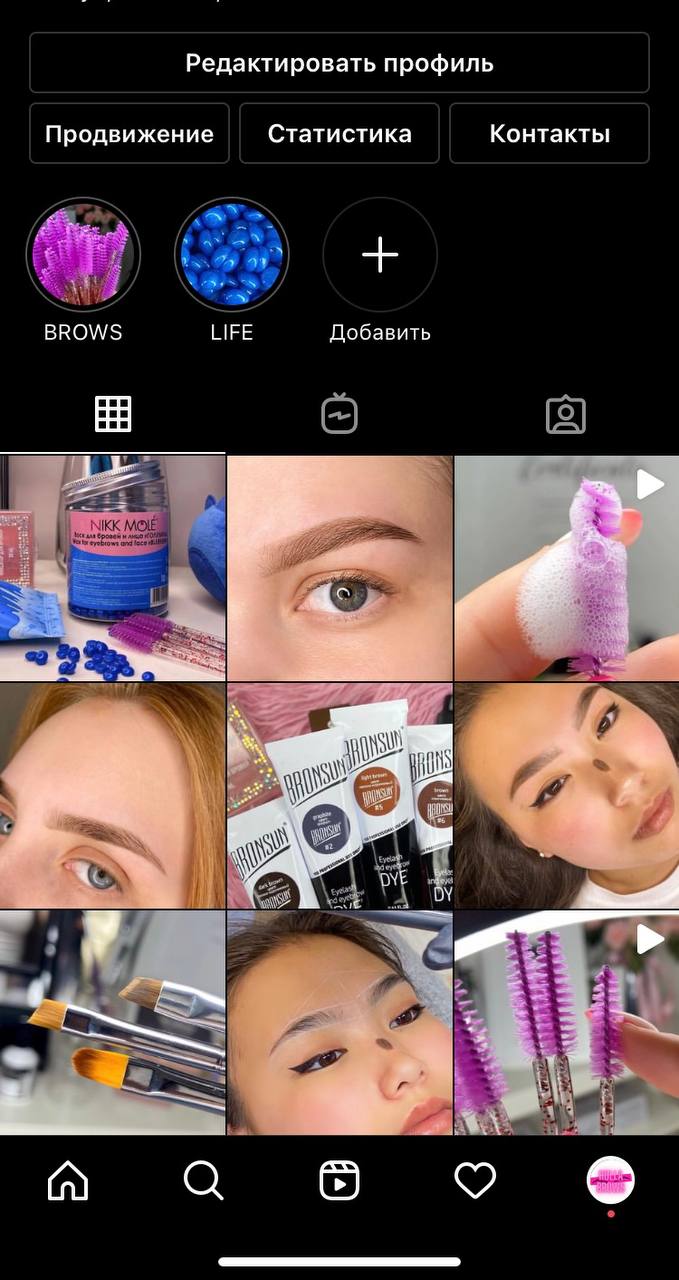Screen dimensions: 679x1280
Task: Open the Контакты button
Action: [549, 133]
